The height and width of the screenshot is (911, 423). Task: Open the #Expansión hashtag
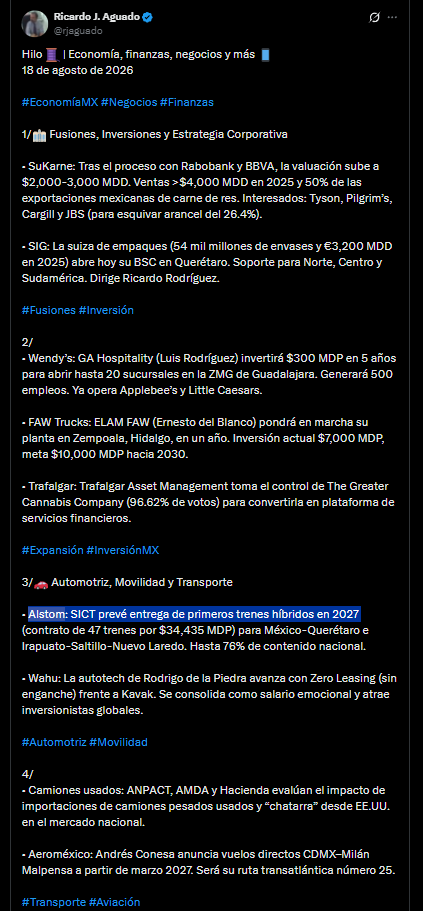tap(52, 550)
